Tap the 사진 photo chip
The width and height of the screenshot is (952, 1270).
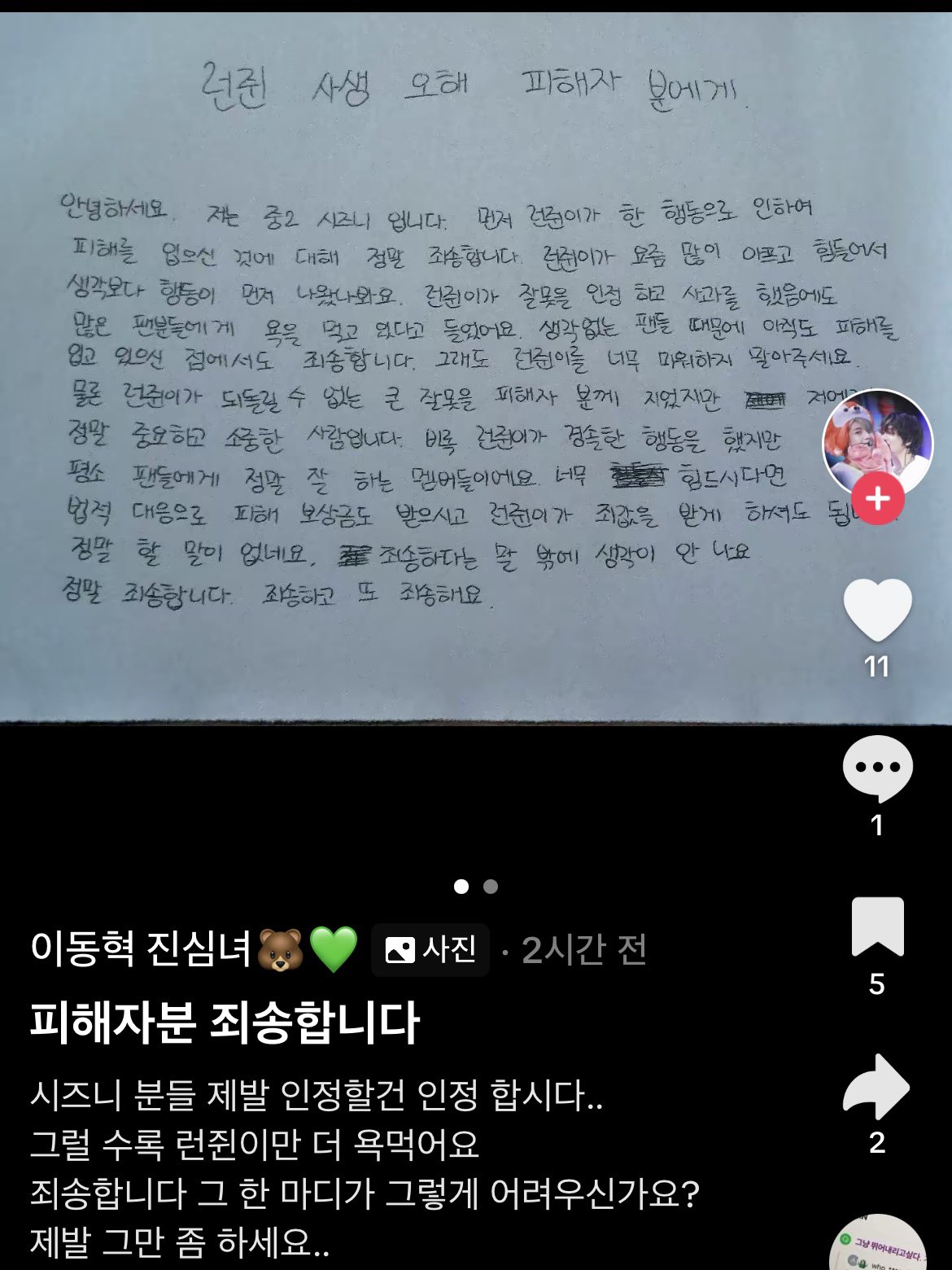pyautogui.click(x=430, y=950)
